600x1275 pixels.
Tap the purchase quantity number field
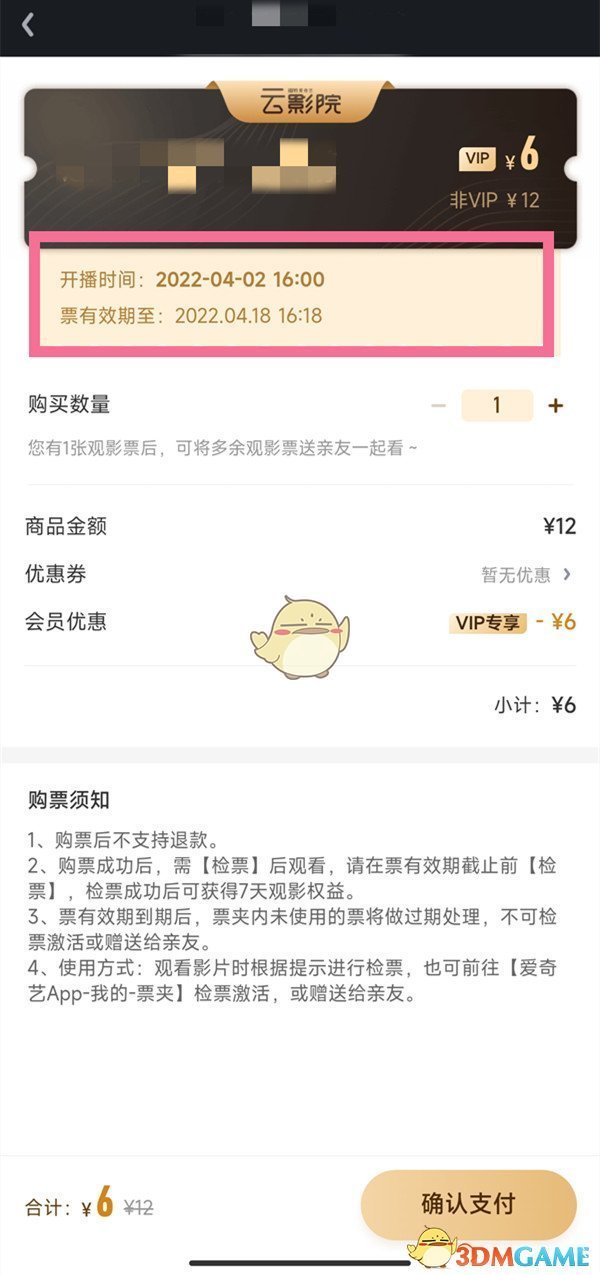click(x=497, y=406)
